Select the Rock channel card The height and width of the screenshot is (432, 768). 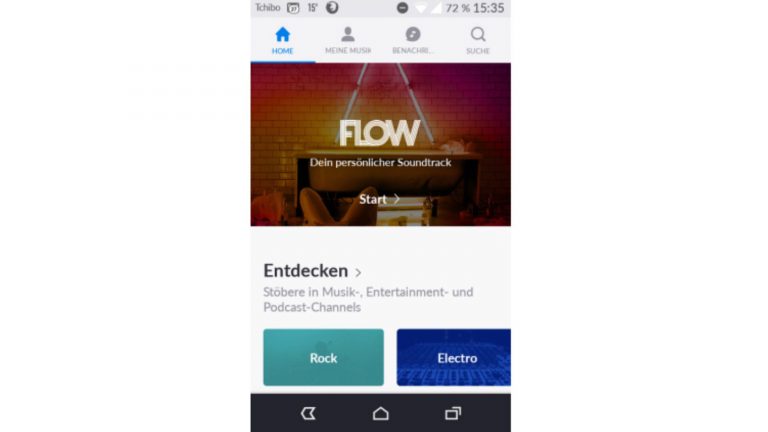pos(323,357)
